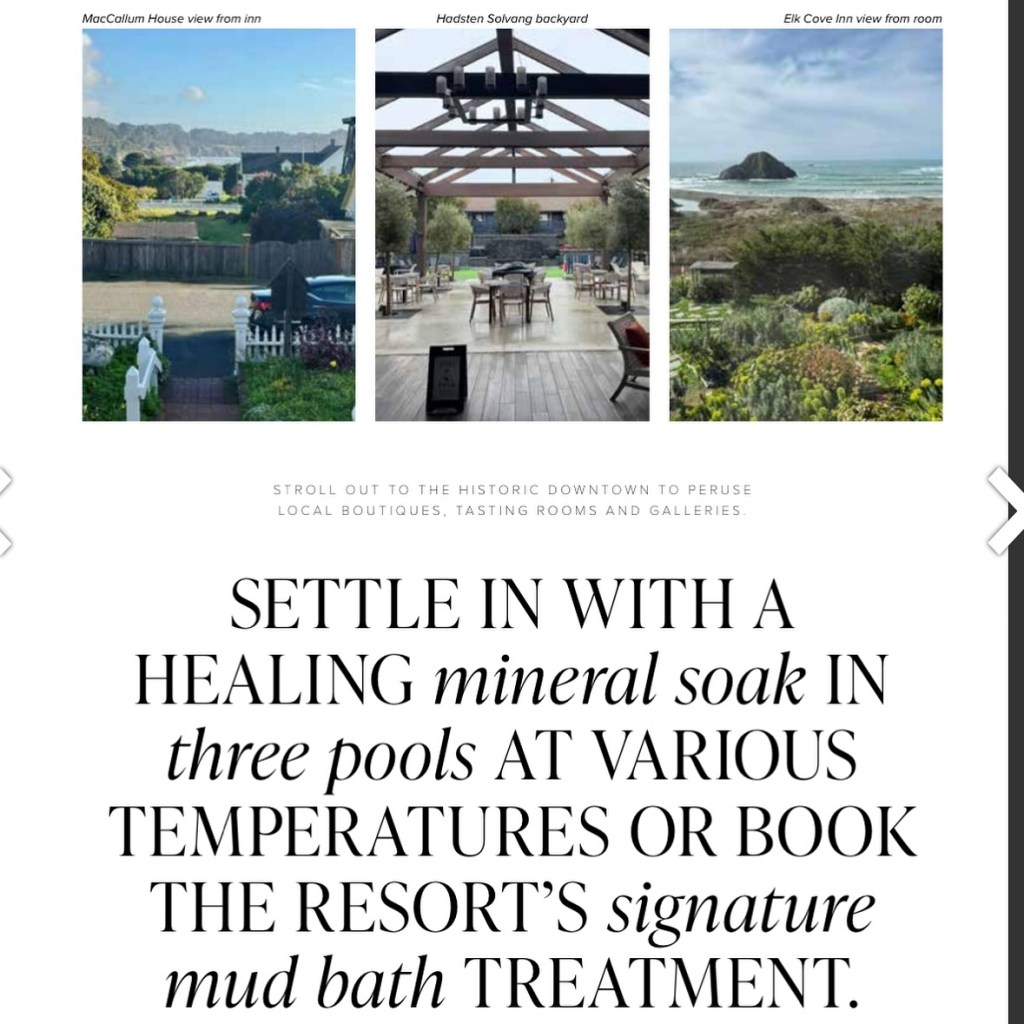This screenshot has height=1024, width=1024.
Task: Go back to the previous magazine page
Action: [5, 511]
